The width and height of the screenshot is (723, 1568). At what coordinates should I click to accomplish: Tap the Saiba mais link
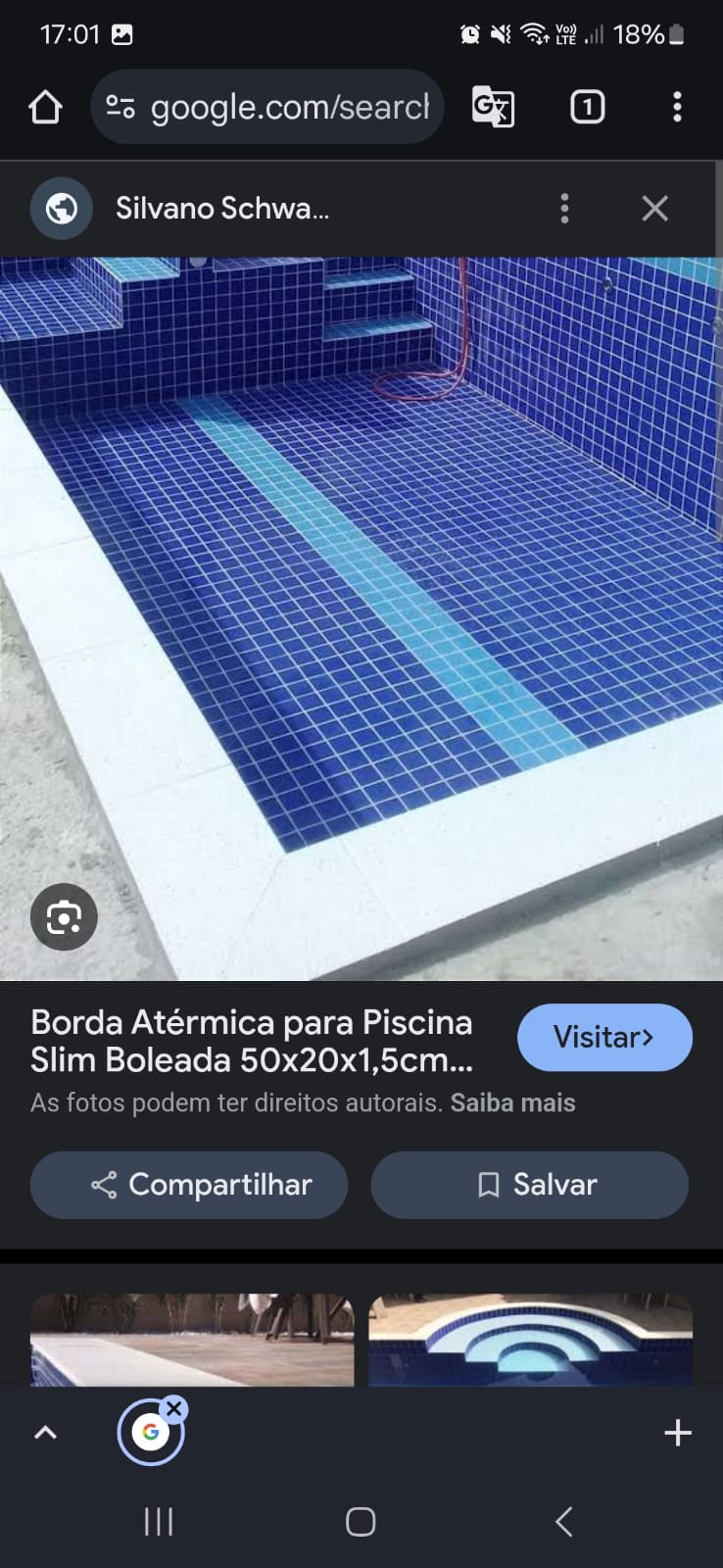[x=513, y=1102]
